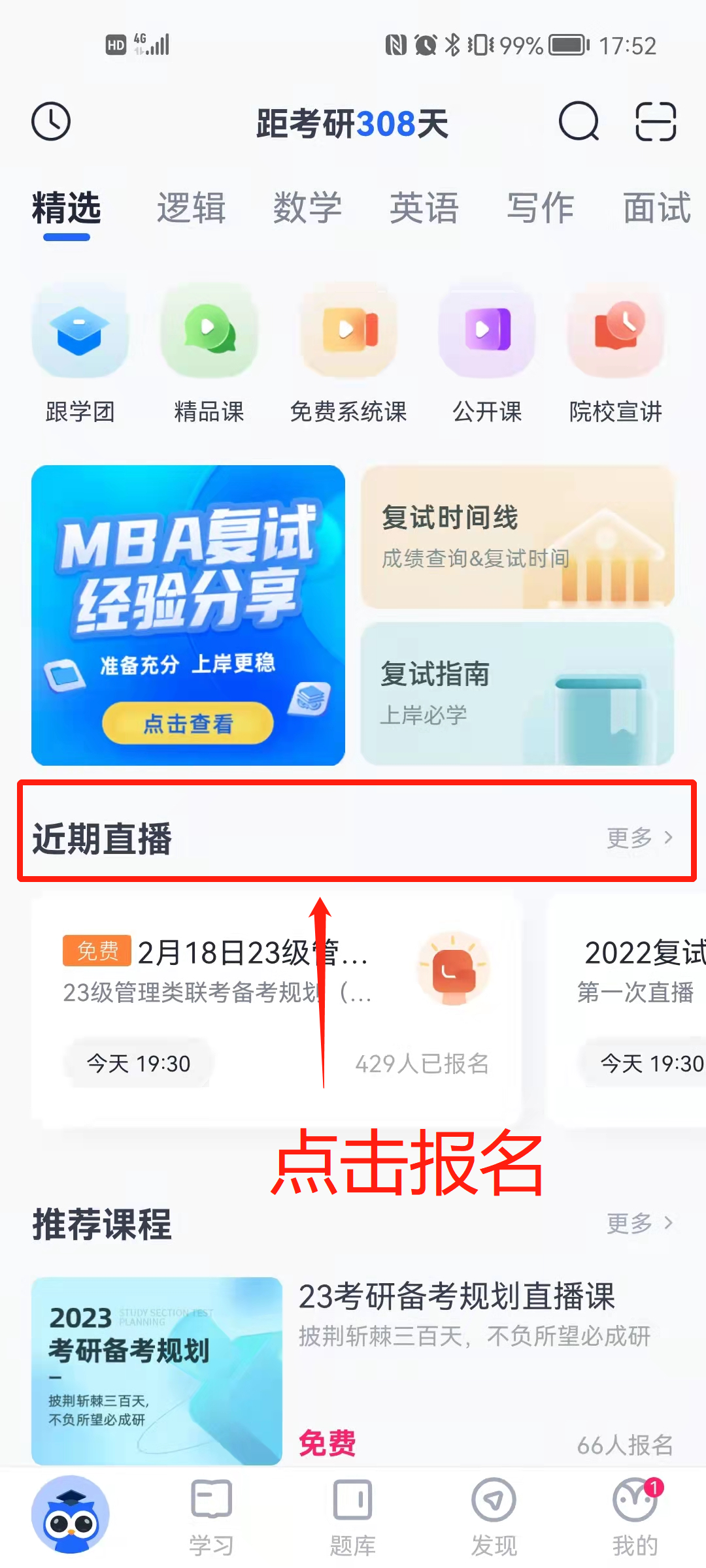Open 免费系统课 shortcut
The height and width of the screenshot is (1568, 706).
(348, 354)
